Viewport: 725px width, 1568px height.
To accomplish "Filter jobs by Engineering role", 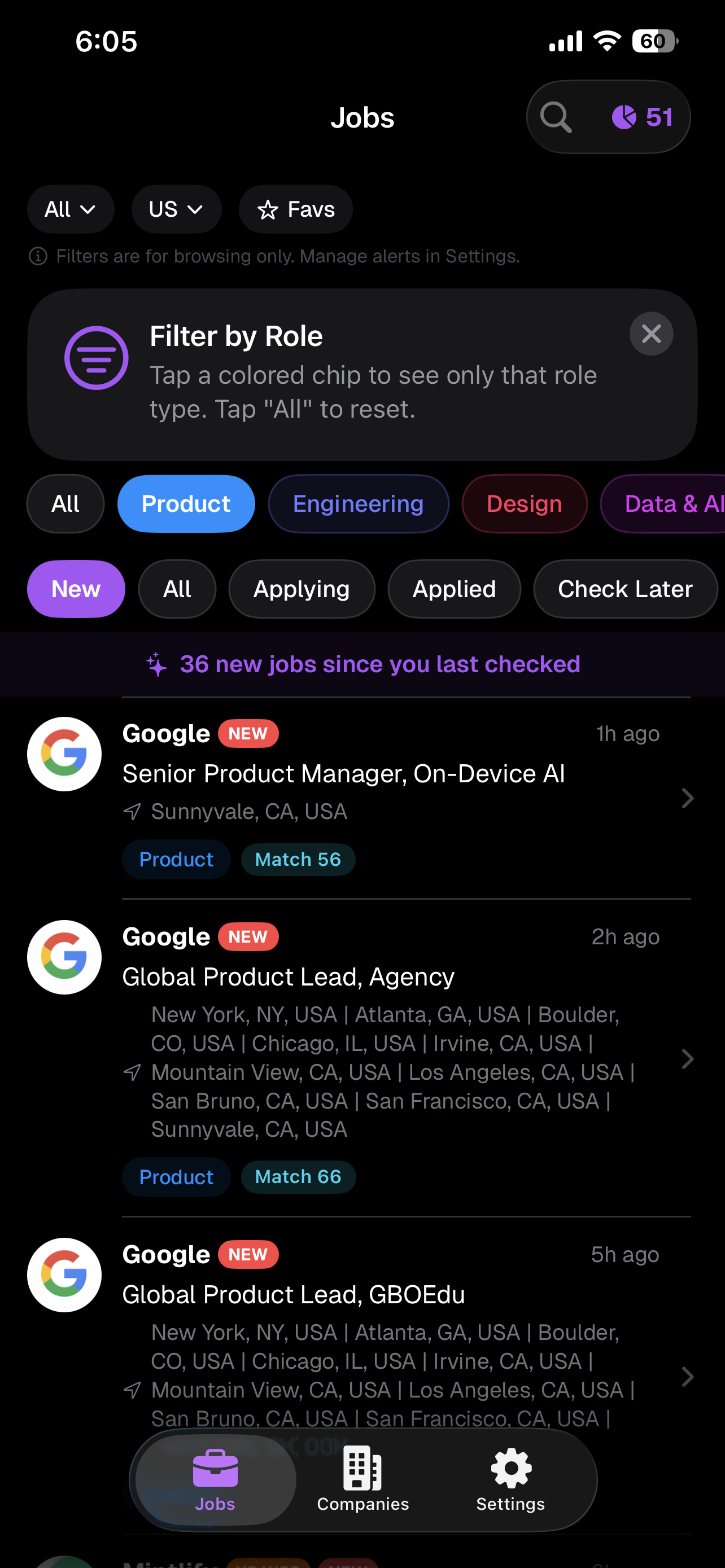I will tap(358, 504).
